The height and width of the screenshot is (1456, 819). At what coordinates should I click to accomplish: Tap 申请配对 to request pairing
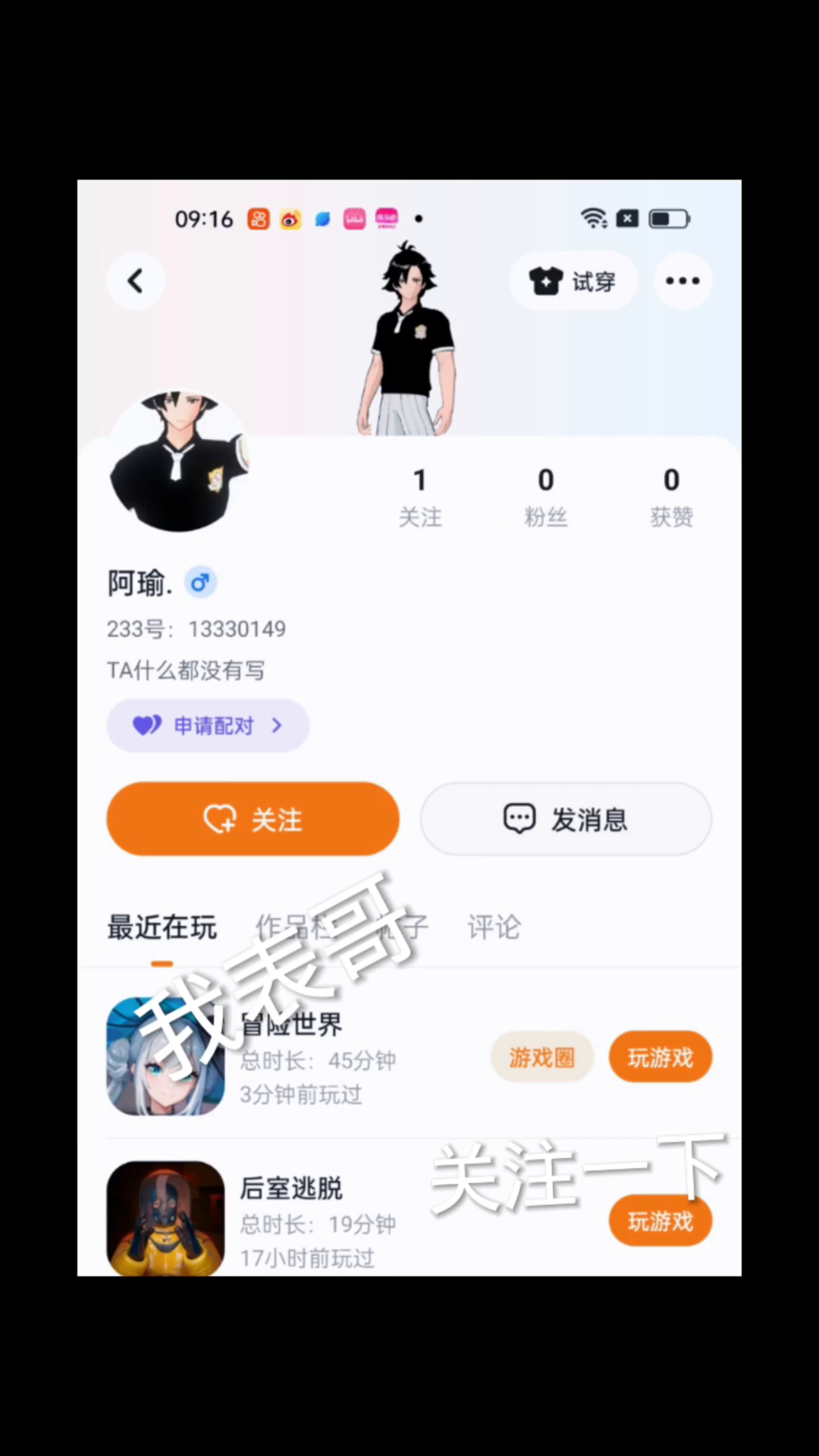tap(208, 726)
